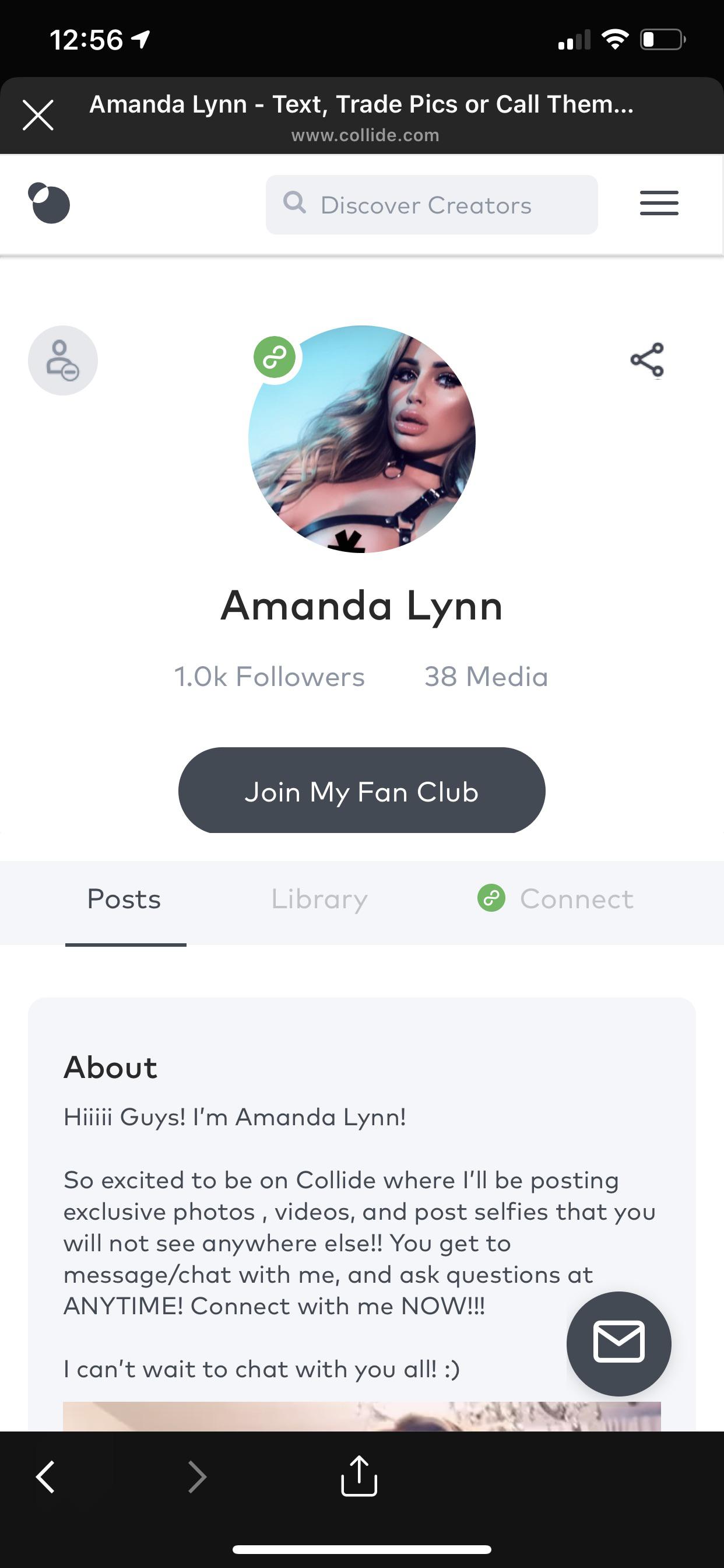Open the hamburger menu
The image size is (724, 1568).
(x=659, y=204)
